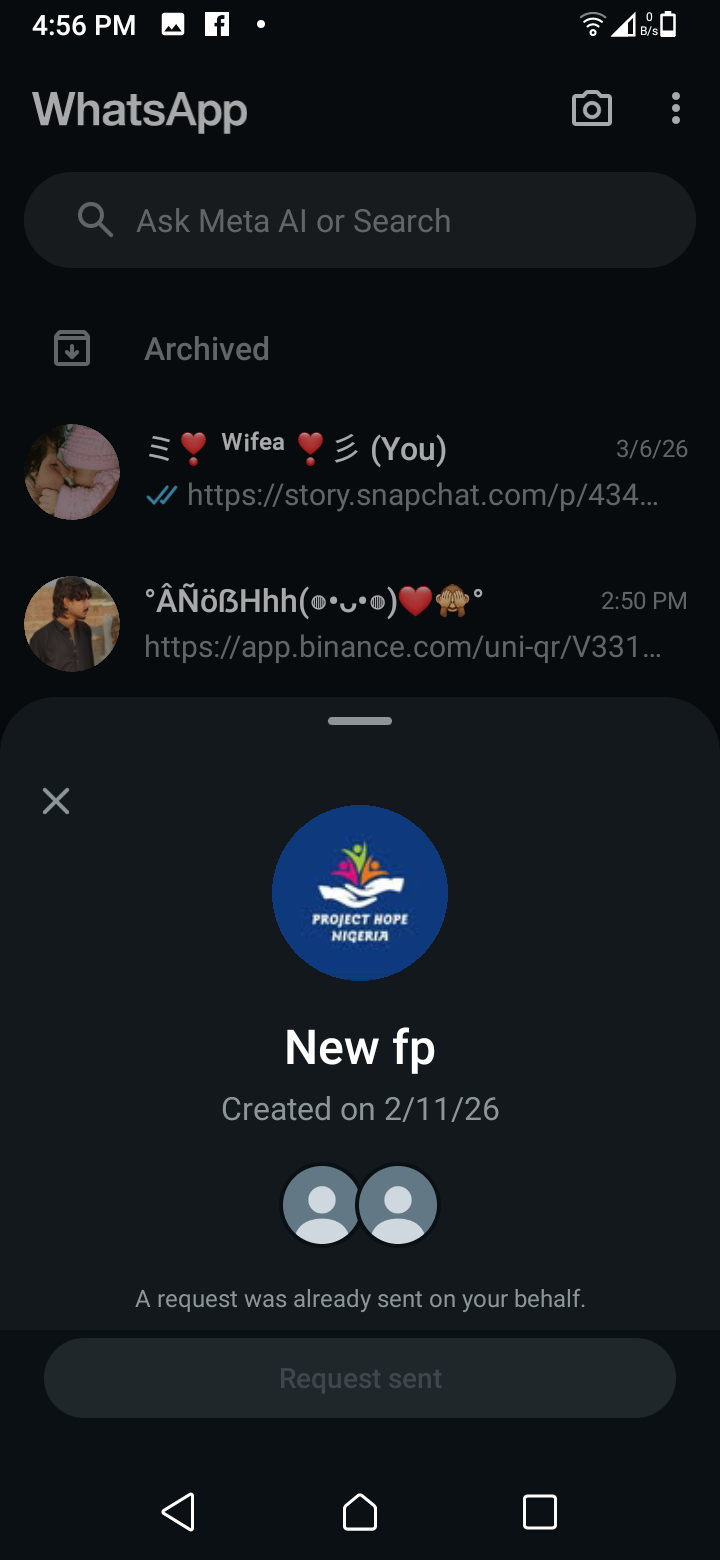Open the Wifea (You) chat
720x1560 pixels.
pos(400,472)
